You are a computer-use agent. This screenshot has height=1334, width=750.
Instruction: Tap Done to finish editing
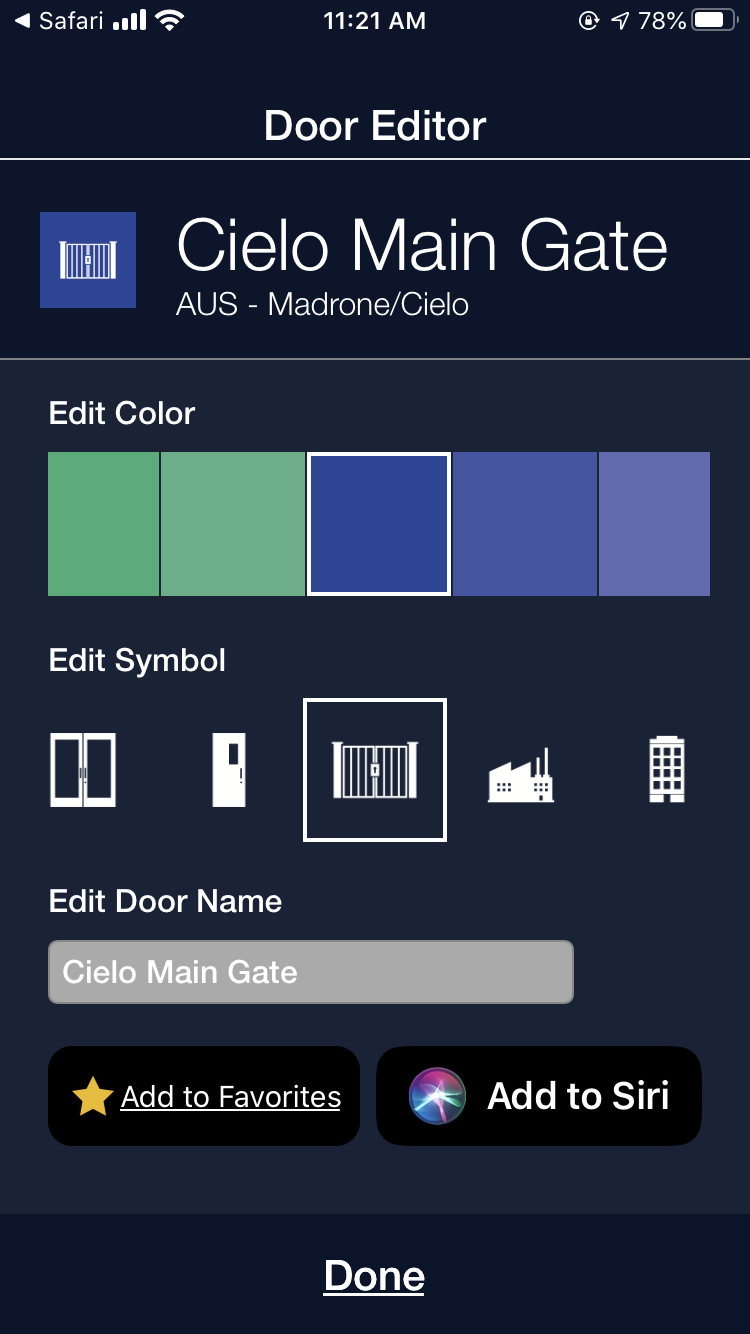coord(374,1276)
